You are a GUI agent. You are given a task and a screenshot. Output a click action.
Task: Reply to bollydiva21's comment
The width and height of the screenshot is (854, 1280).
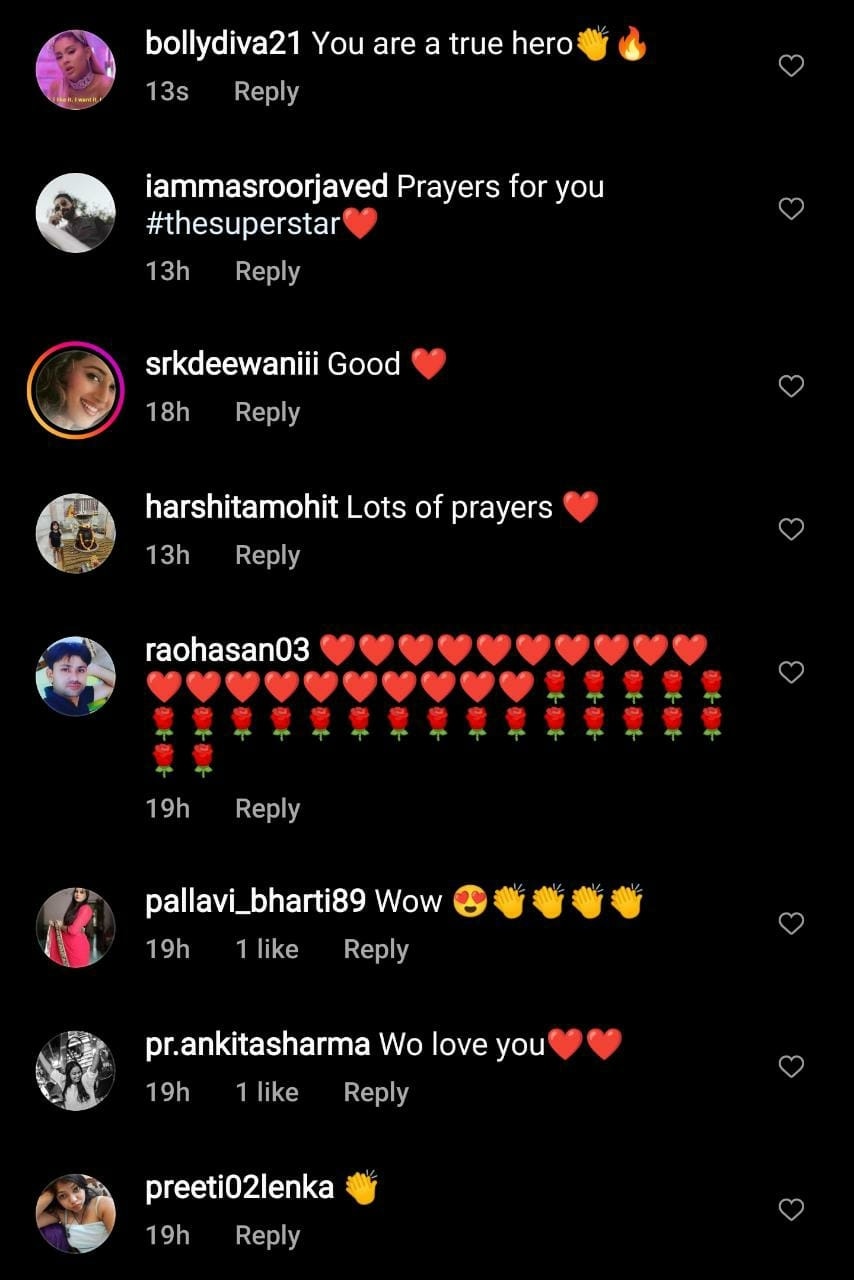point(266,92)
